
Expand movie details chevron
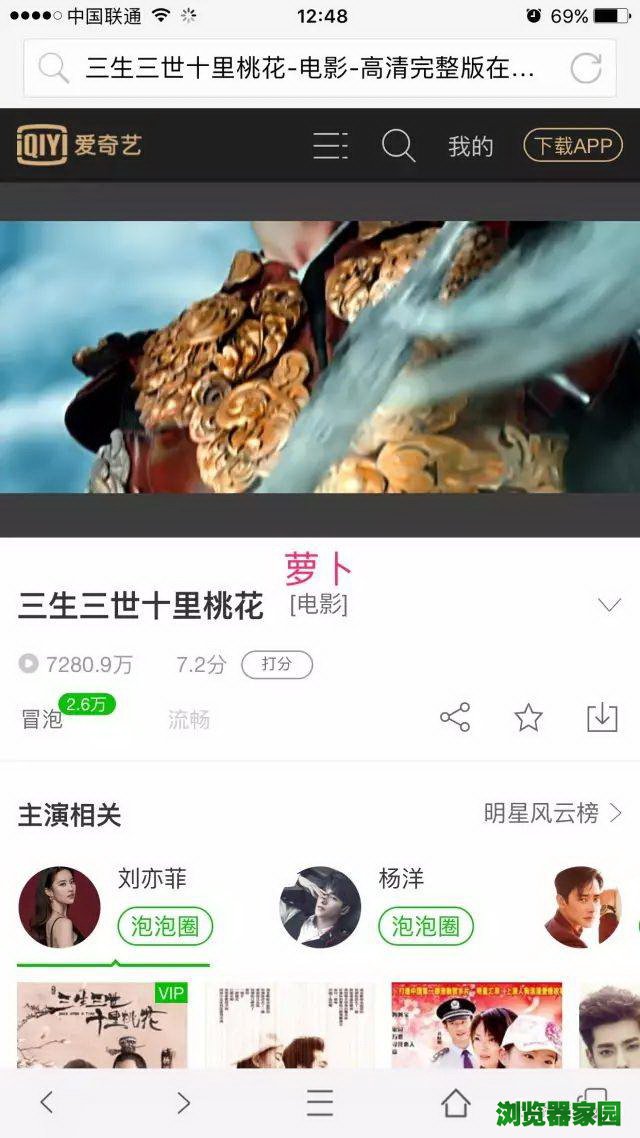[x=609, y=605]
